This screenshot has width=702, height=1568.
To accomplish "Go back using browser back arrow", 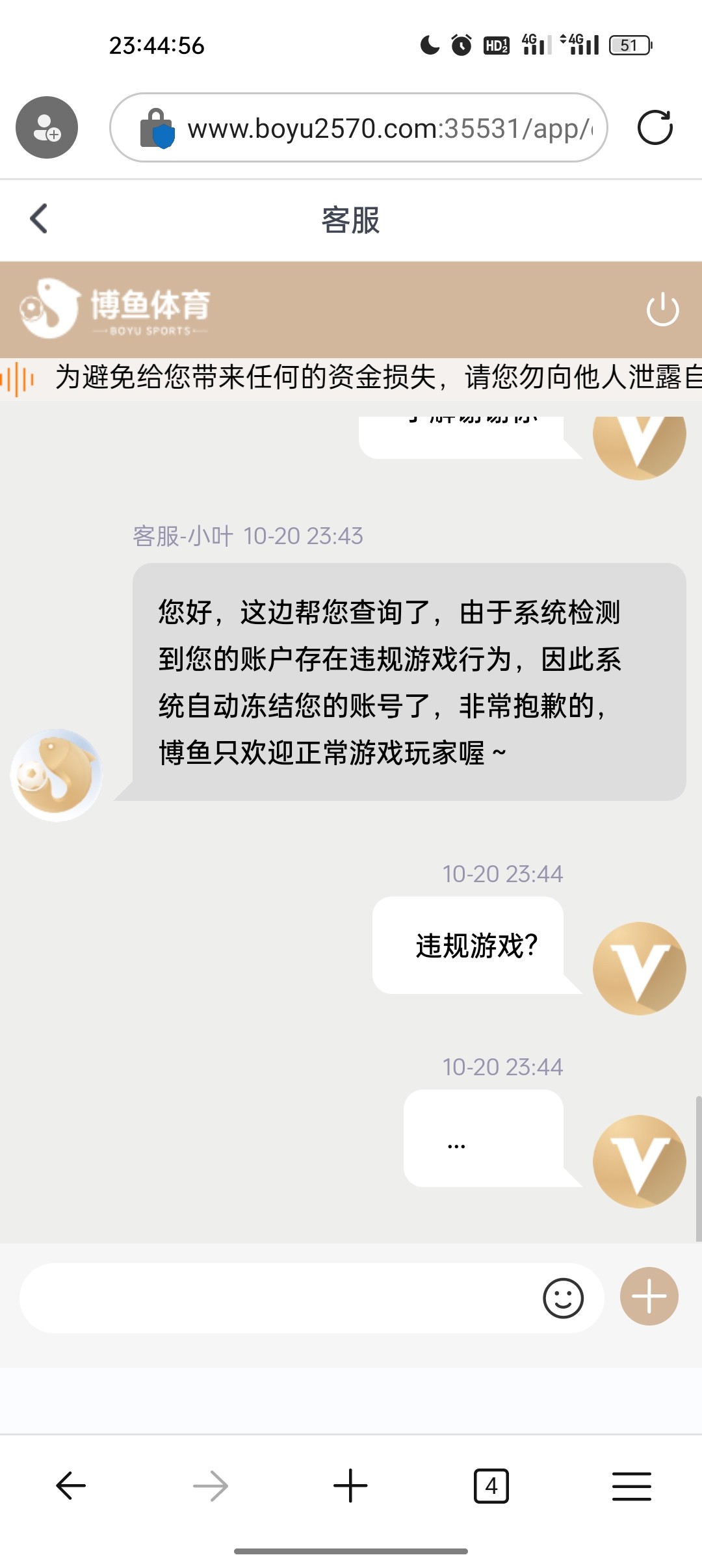I will coord(70,1485).
